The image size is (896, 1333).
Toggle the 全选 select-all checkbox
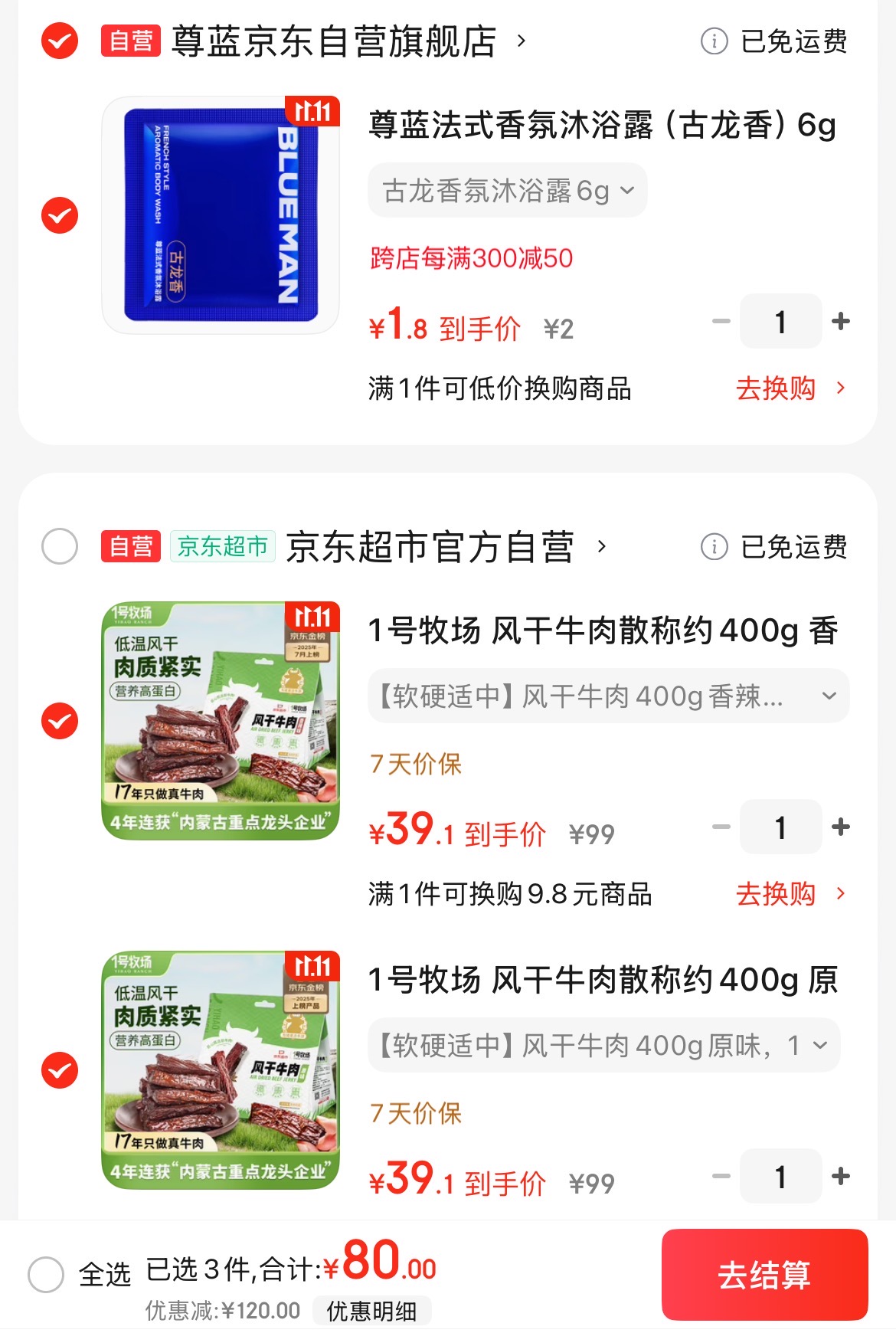coord(46,1275)
